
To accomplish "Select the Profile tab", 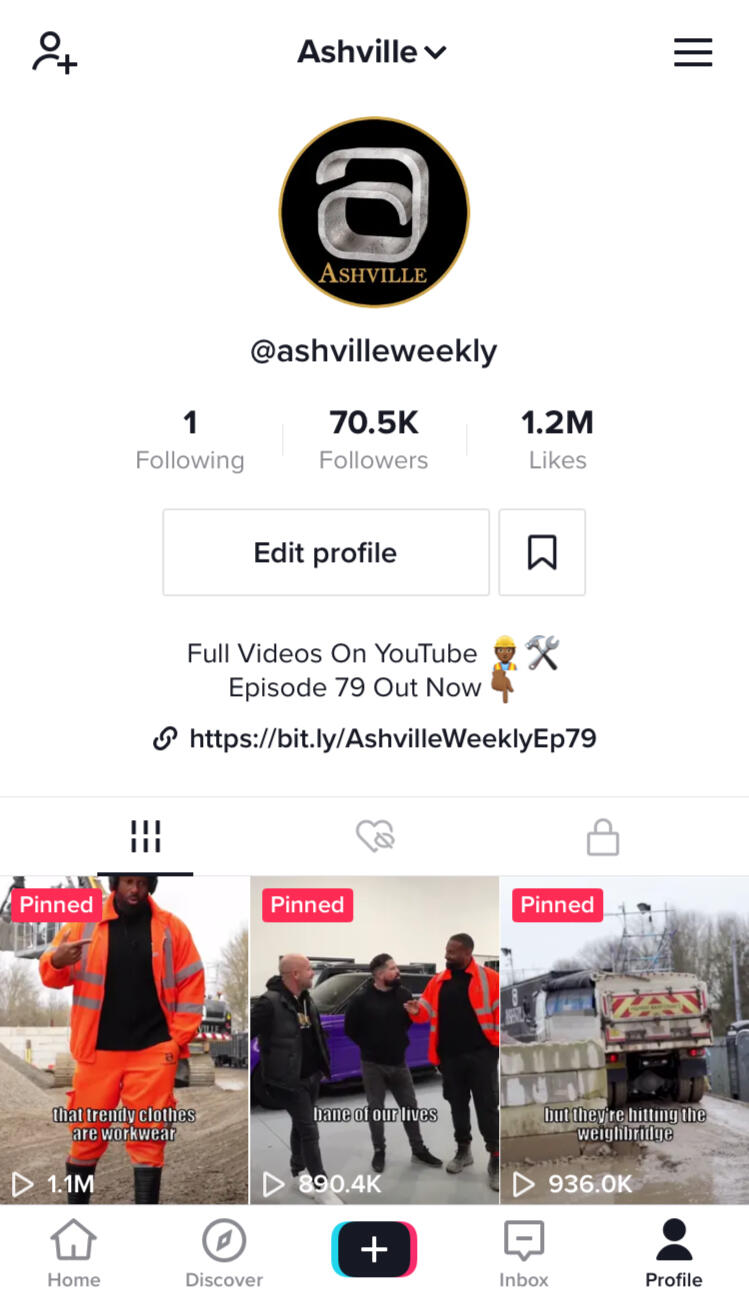I will [x=673, y=1254].
